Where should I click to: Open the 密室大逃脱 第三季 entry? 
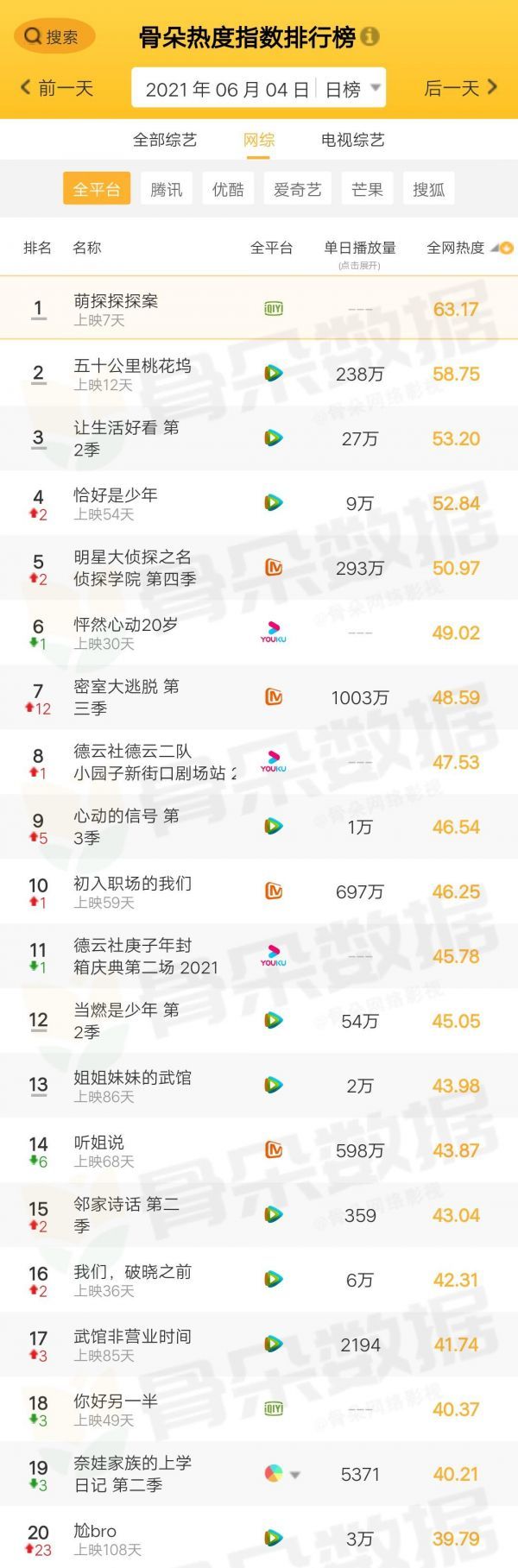(x=126, y=696)
